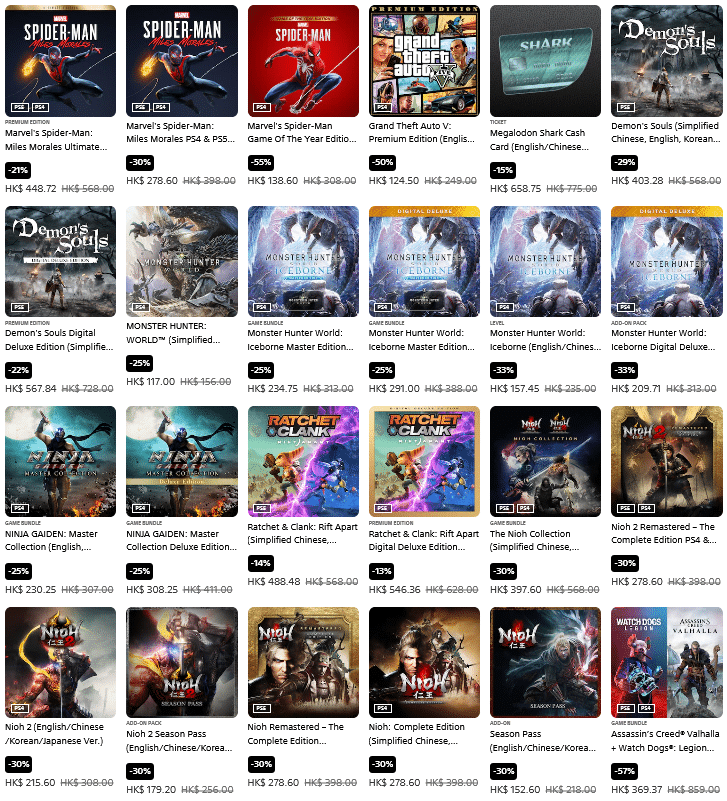
Task: Open Demon's Souls Digital Deluxe Edition
Action: click(x=60, y=262)
